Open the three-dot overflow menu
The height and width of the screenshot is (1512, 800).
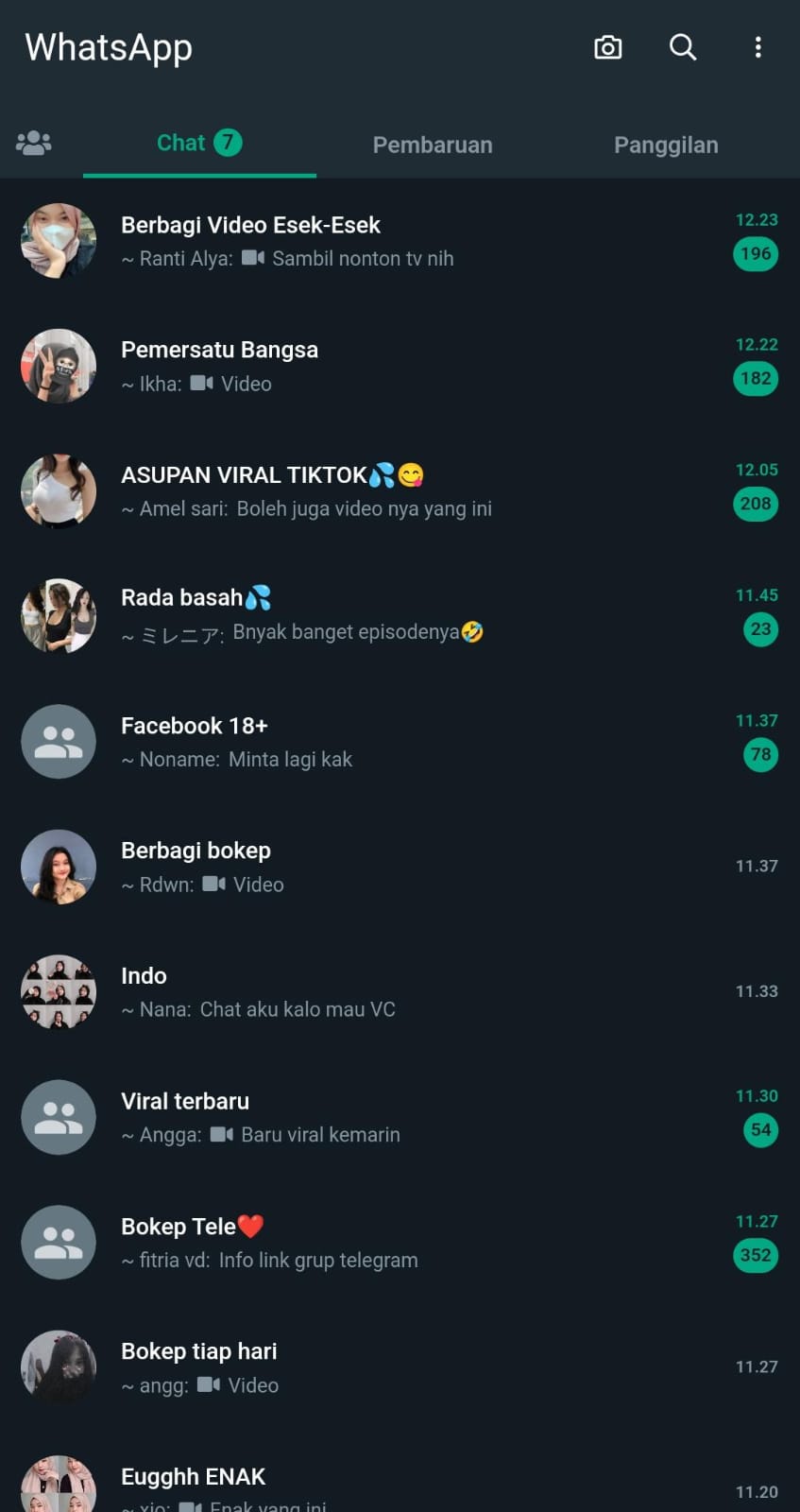(758, 47)
